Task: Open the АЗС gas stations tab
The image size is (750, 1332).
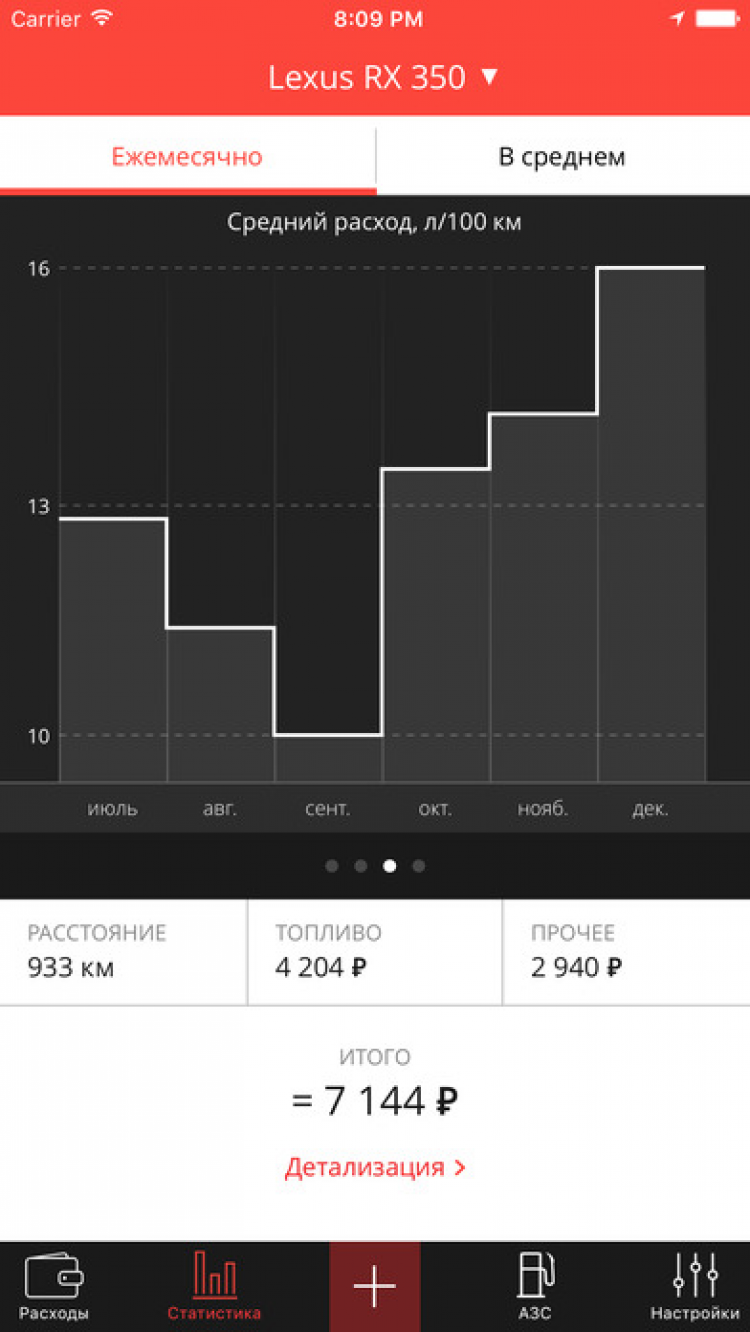Action: tap(535, 1287)
